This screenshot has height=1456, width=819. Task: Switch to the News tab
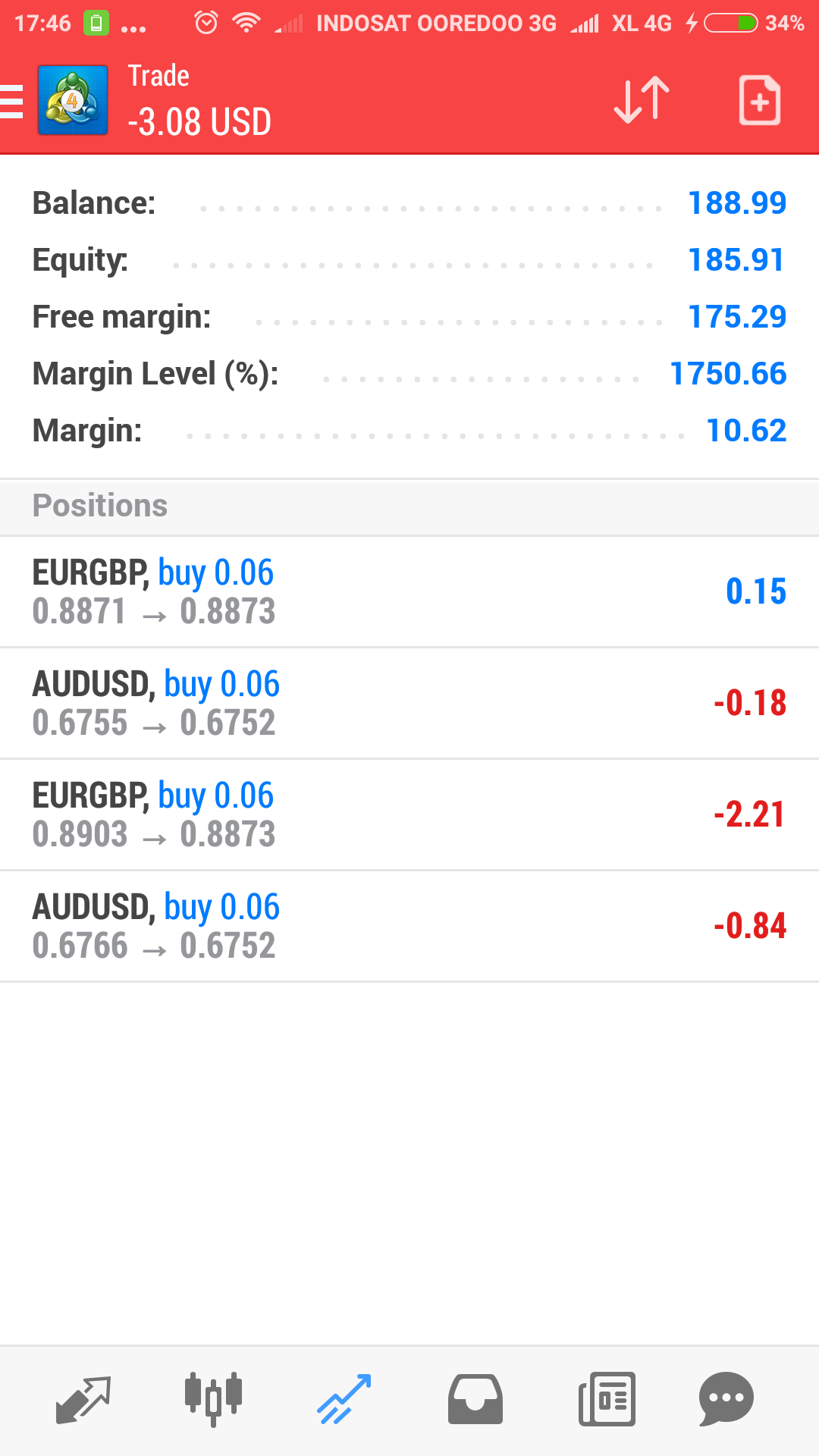607,1399
